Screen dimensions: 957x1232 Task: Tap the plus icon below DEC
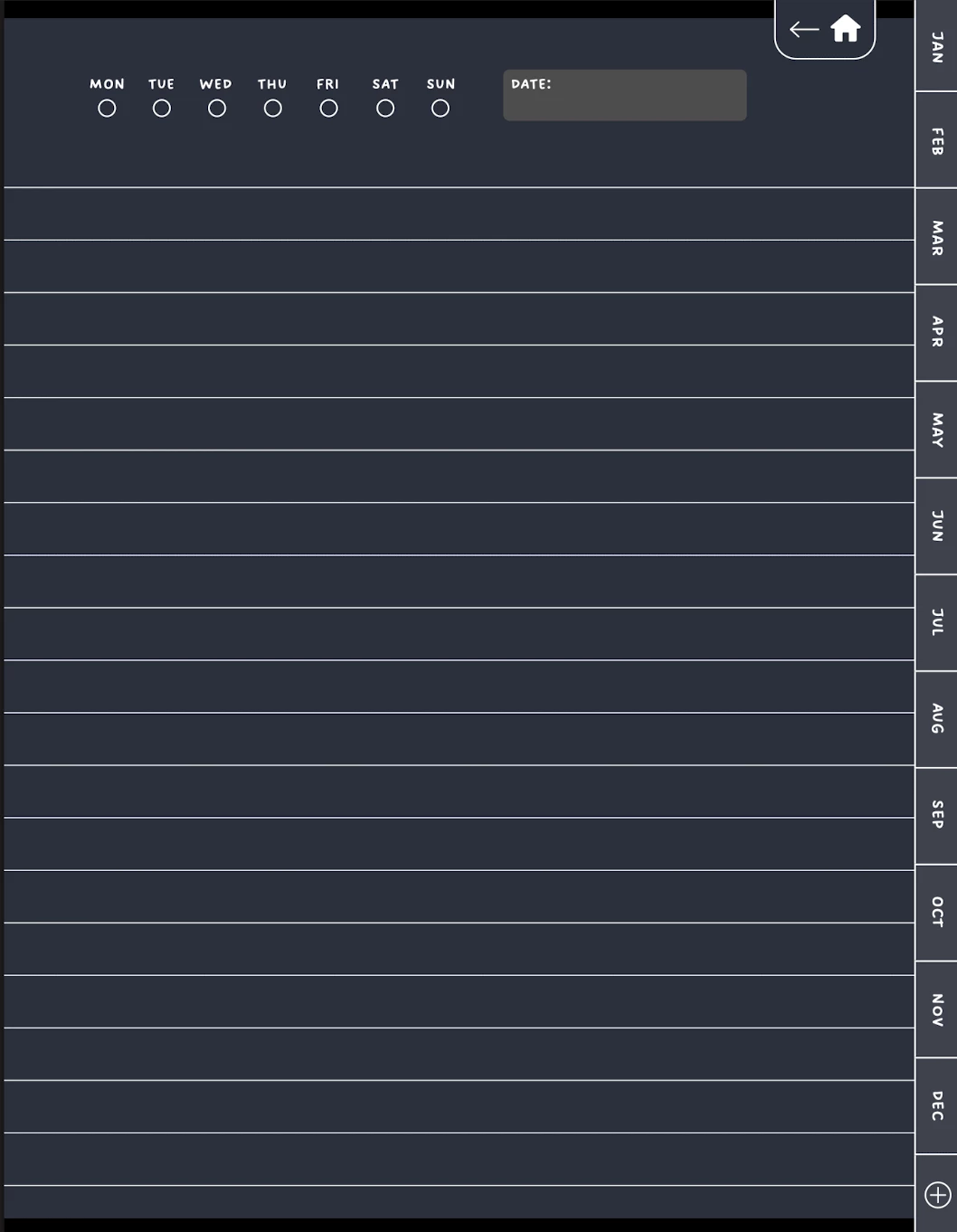click(937, 1195)
